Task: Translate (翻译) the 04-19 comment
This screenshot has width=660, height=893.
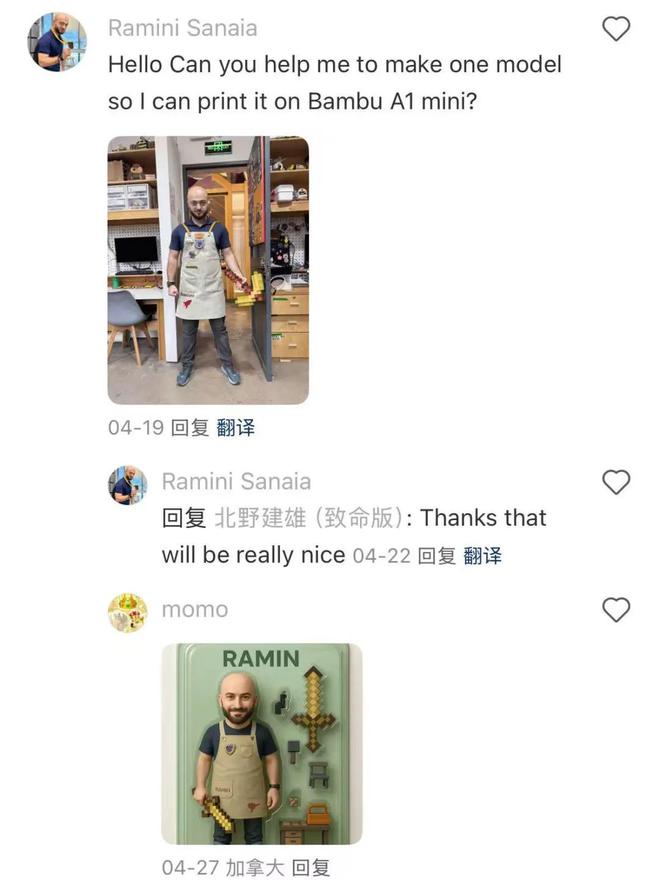Action: tap(236, 428)
